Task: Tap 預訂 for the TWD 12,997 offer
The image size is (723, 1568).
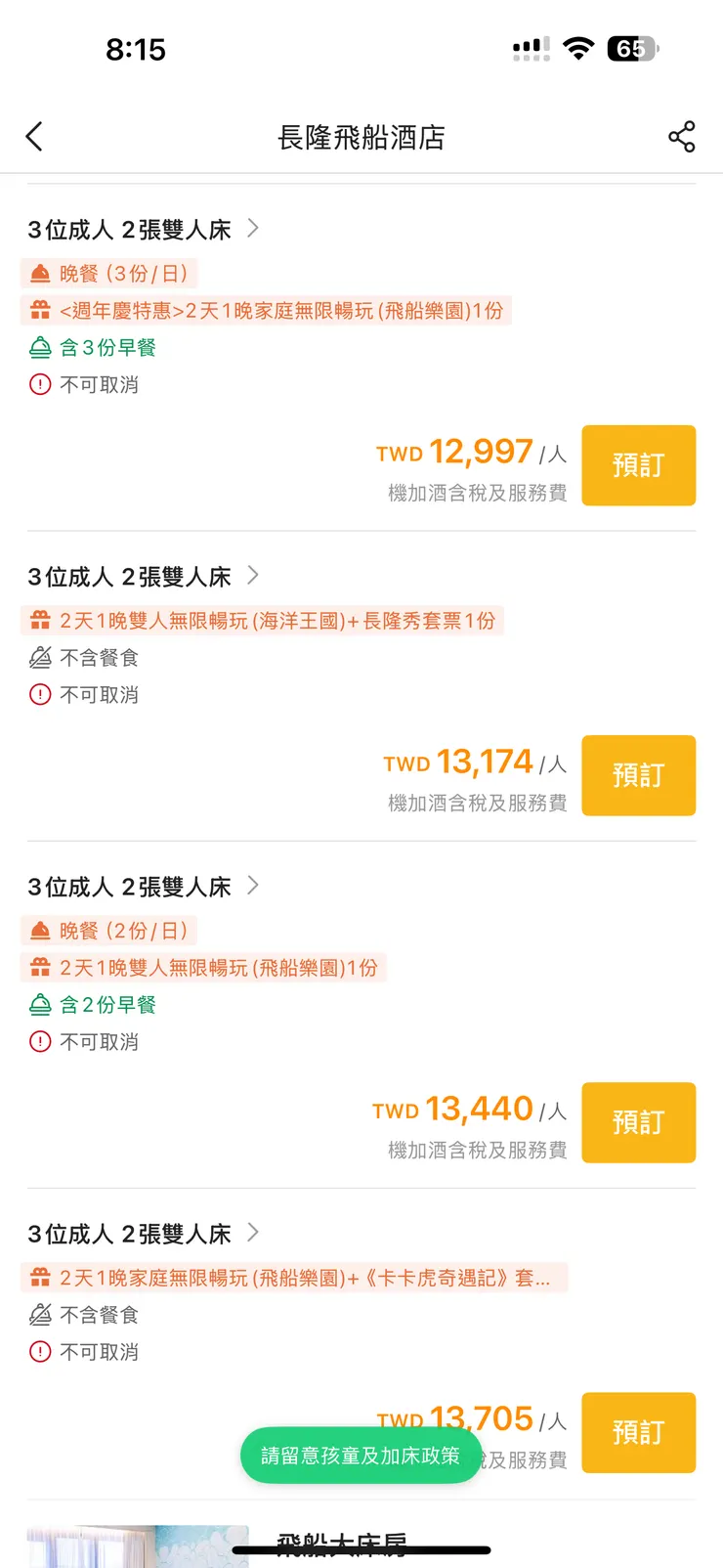Action: [638, 465]
